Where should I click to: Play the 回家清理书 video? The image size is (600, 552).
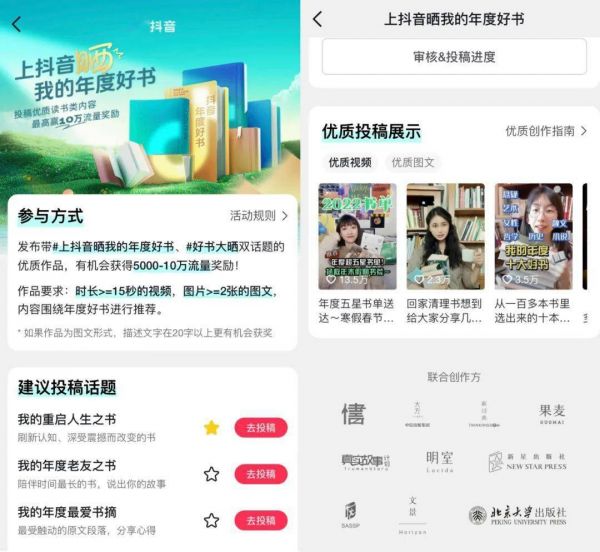[x=445, y=237]
